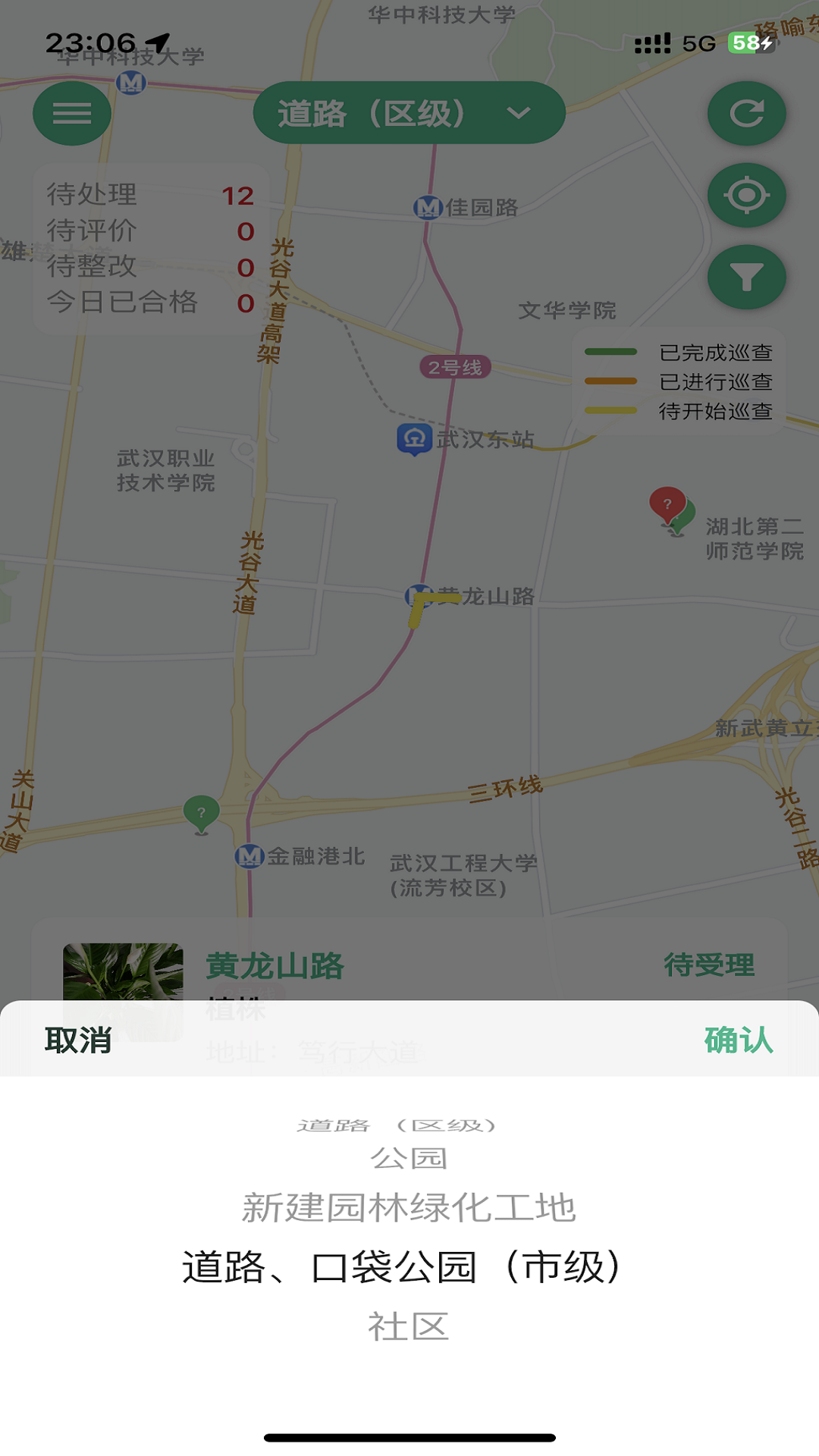The height and width of the screenshot is (1456, 819).
Task: Choose 新建园林绿化工地 option
Action: (x=409, y=1208)
